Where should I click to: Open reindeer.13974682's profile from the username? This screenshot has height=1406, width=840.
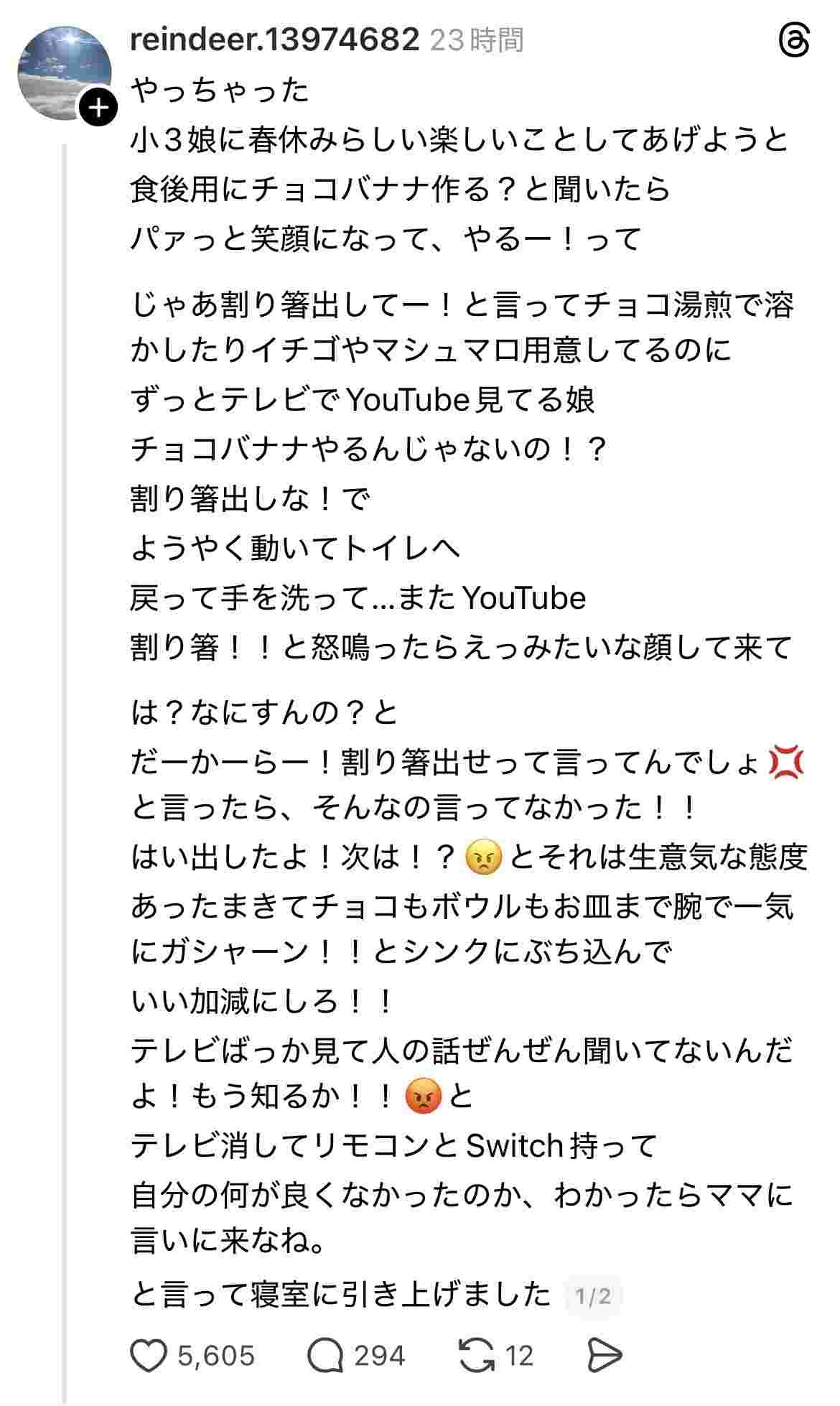(274, 40)
